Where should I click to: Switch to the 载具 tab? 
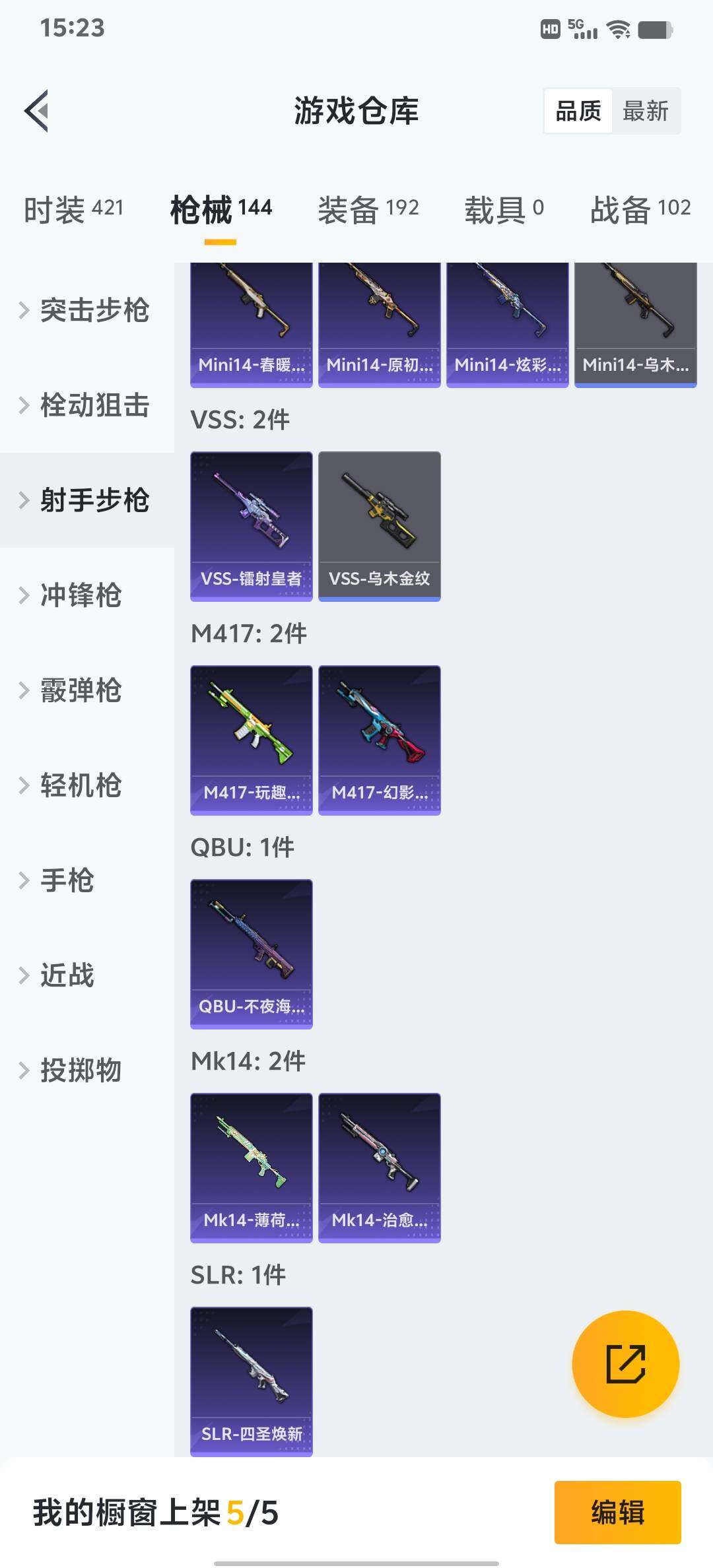click(504, 209)
